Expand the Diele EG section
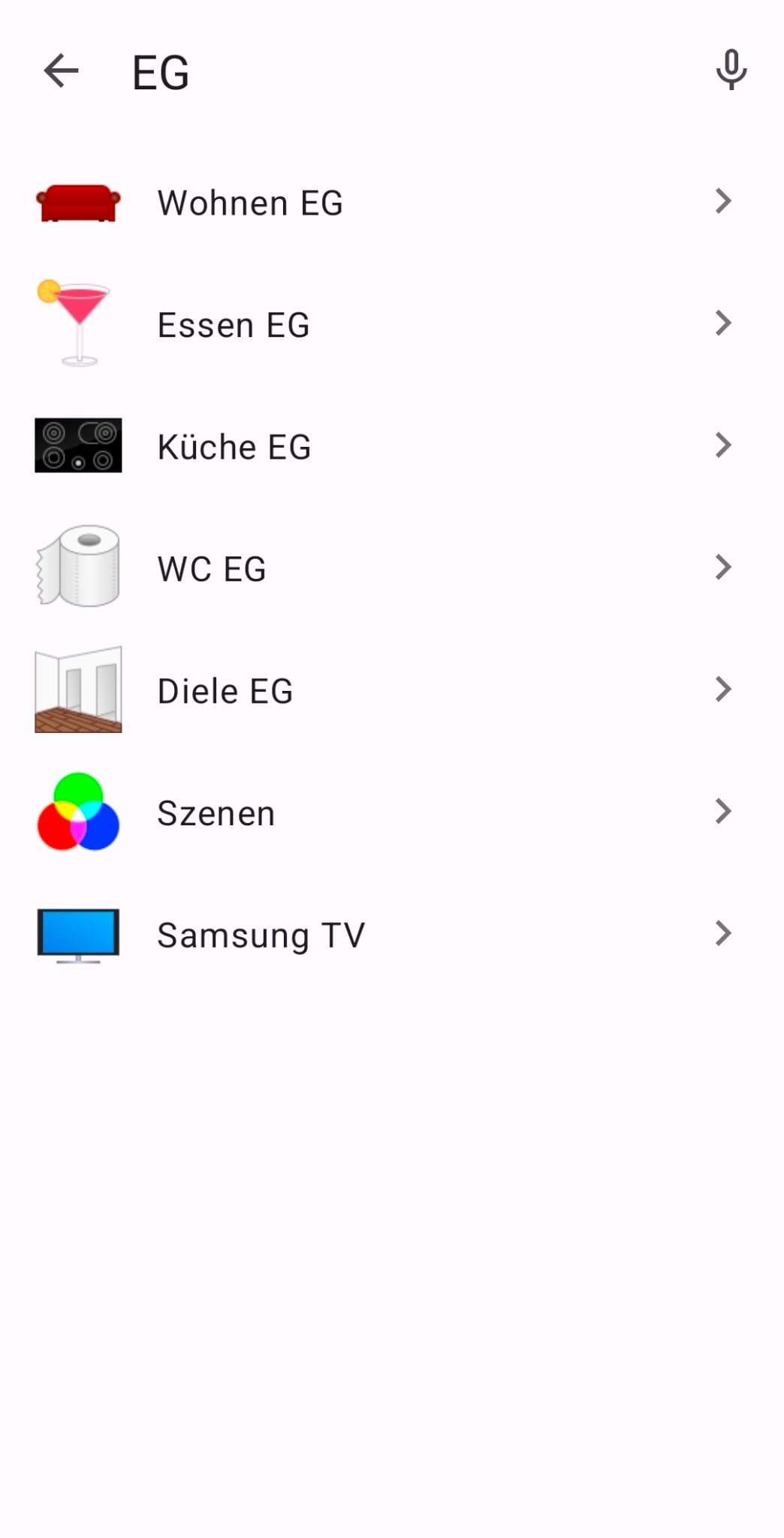Screen dimensions: 784x1538 tap(722, 689)
